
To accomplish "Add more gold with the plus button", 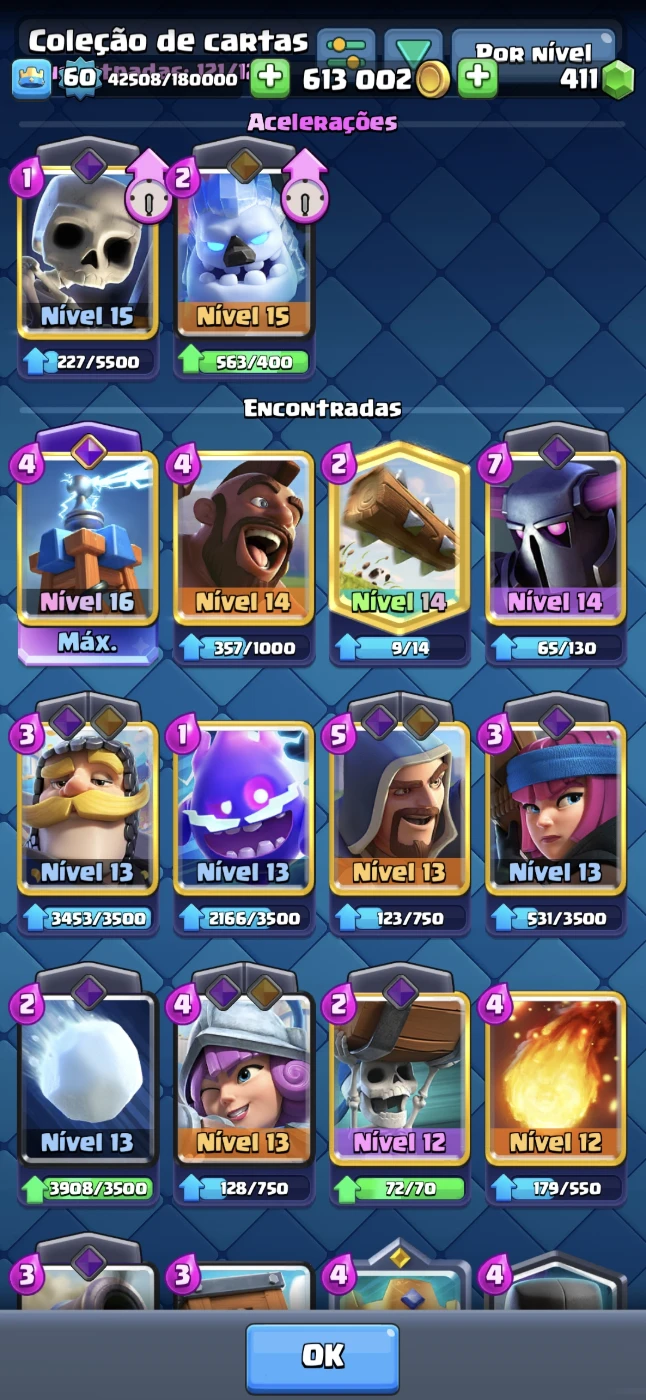I will (x=270, y=78).
